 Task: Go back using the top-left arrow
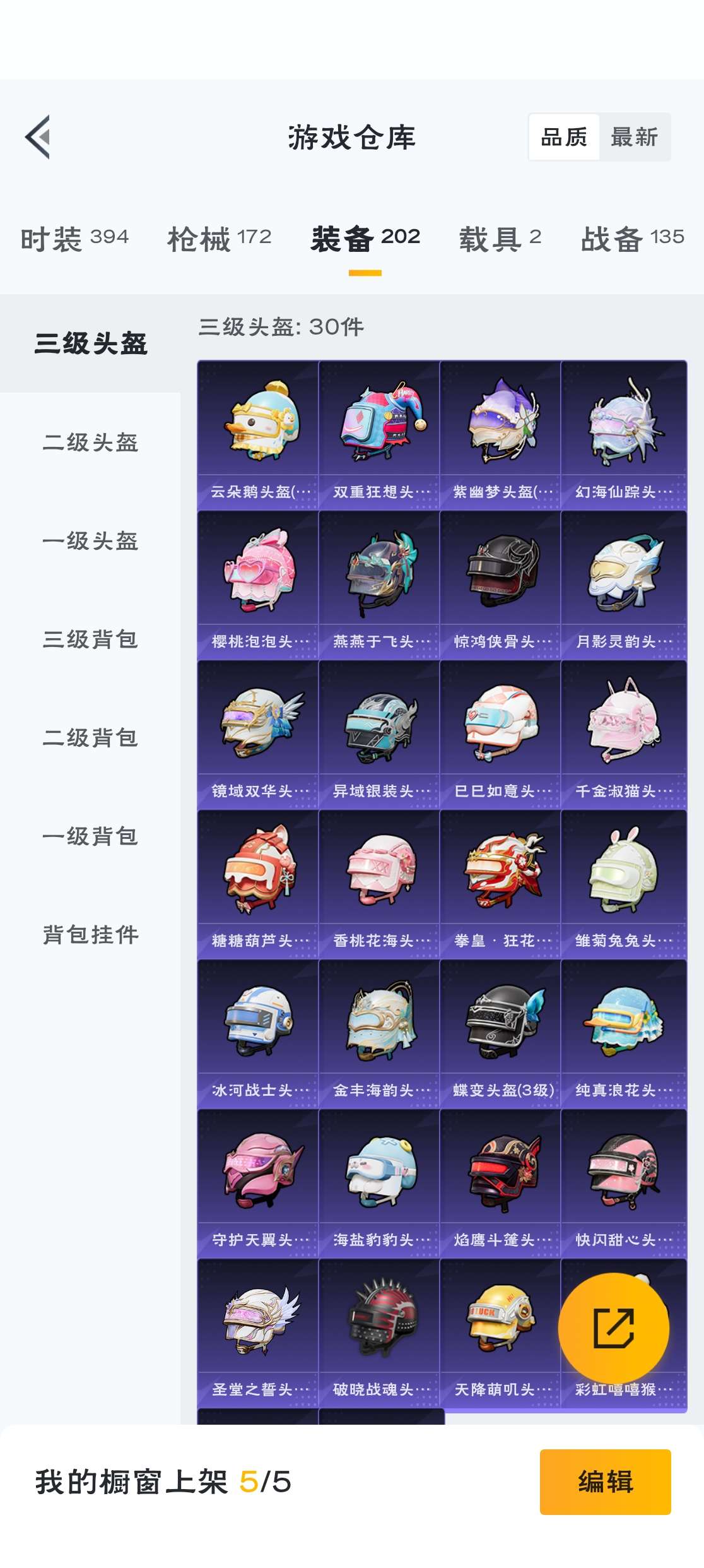[x=38, y=137]
